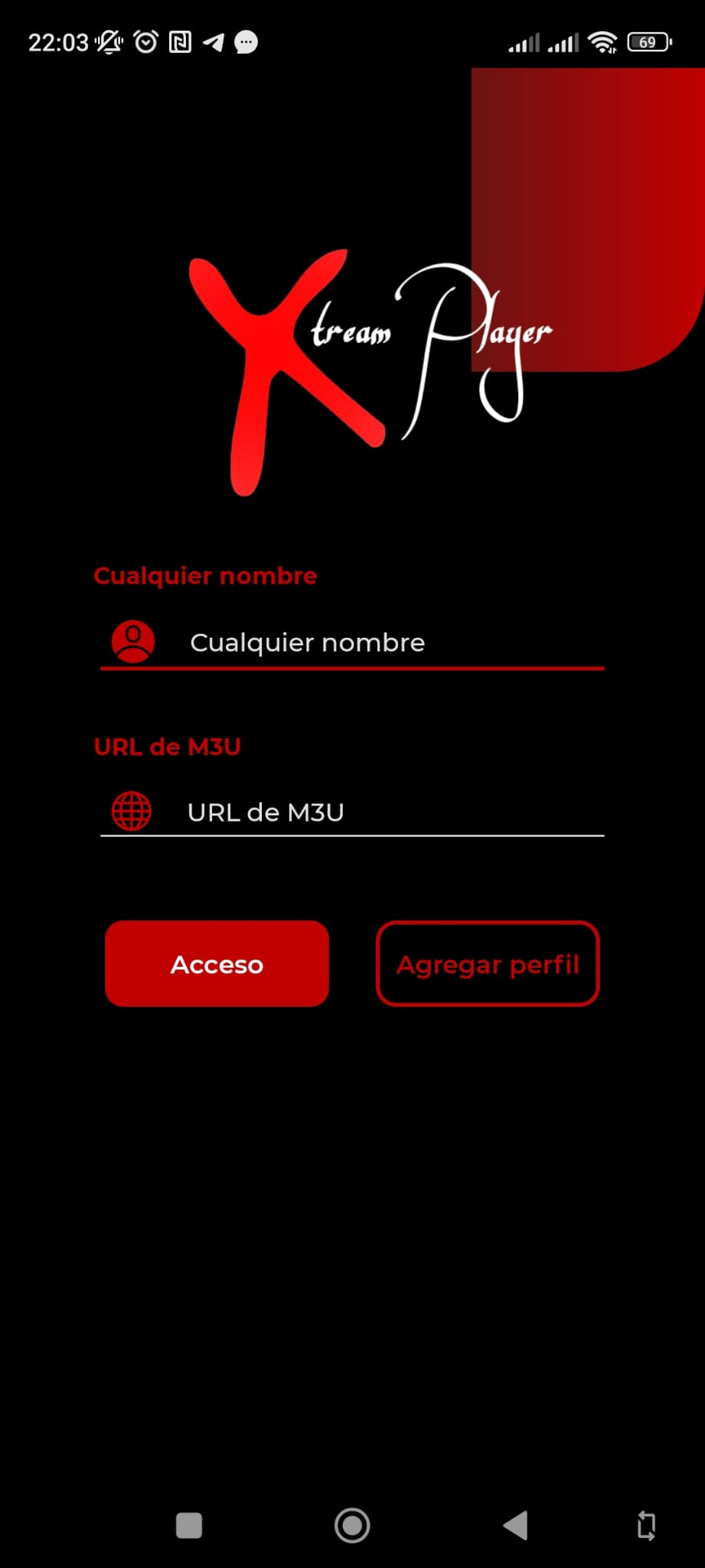Click the battery indicator showing 69
This screenshot has width=705, height=1568.
point(647,41)
